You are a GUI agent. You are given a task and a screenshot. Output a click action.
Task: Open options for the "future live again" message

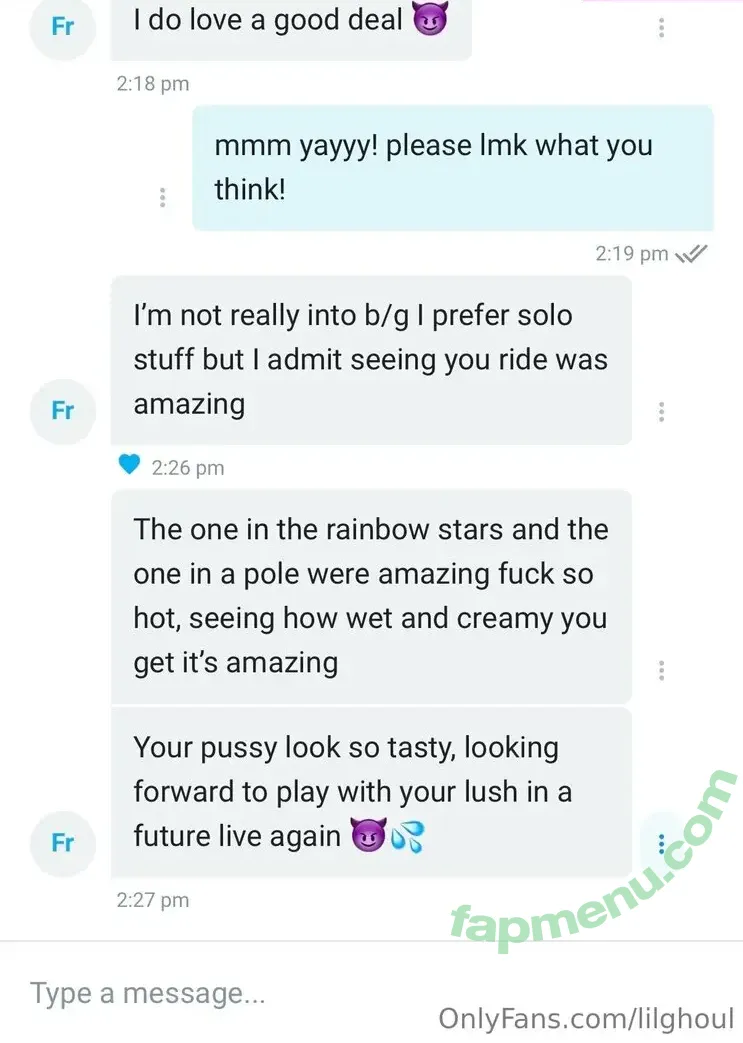pos(661,844)
